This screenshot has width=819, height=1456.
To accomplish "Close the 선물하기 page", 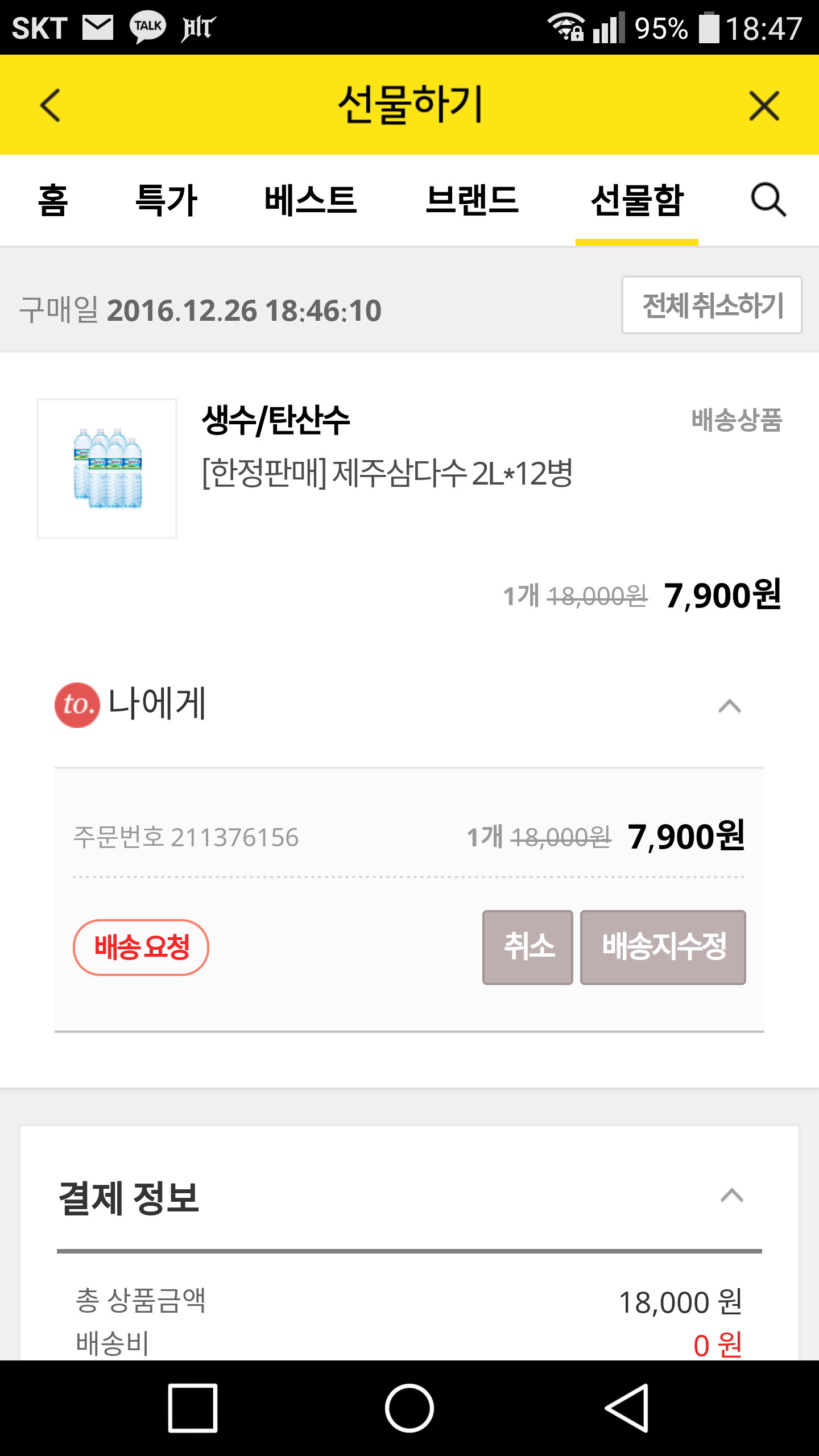I will tap(764, 106).
